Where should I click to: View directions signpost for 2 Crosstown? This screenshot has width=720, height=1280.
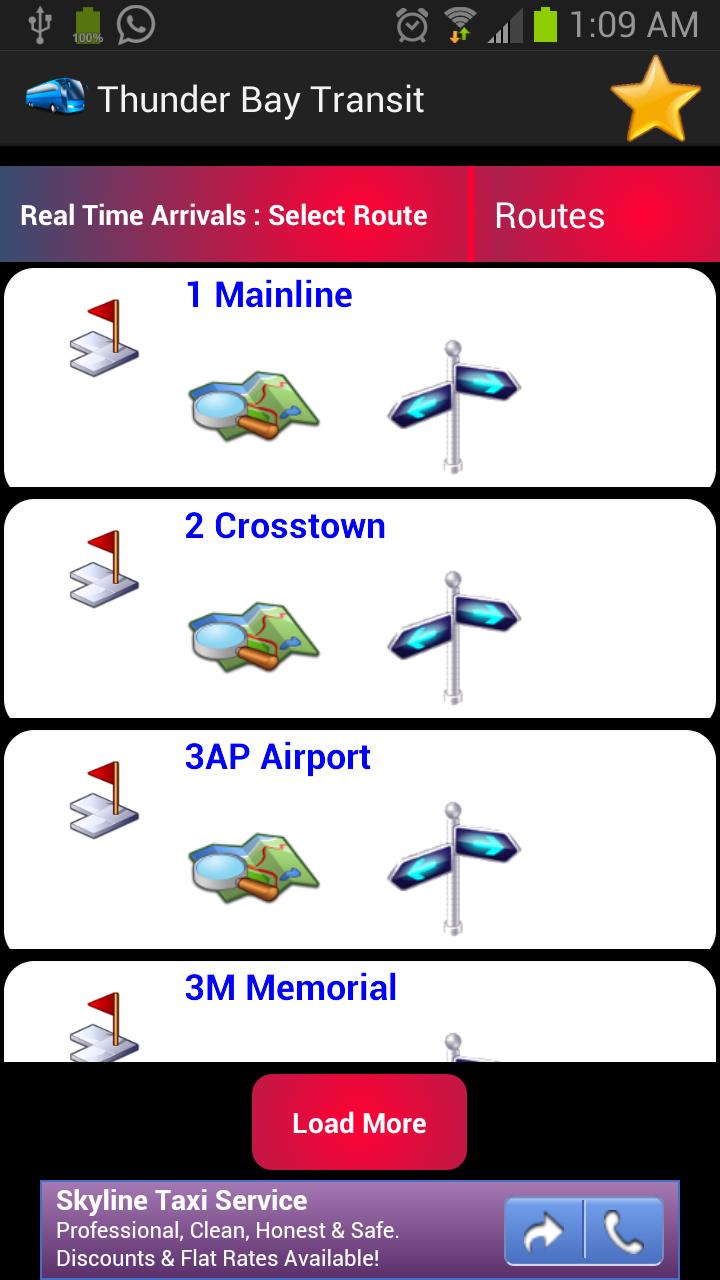pos(454,636)
